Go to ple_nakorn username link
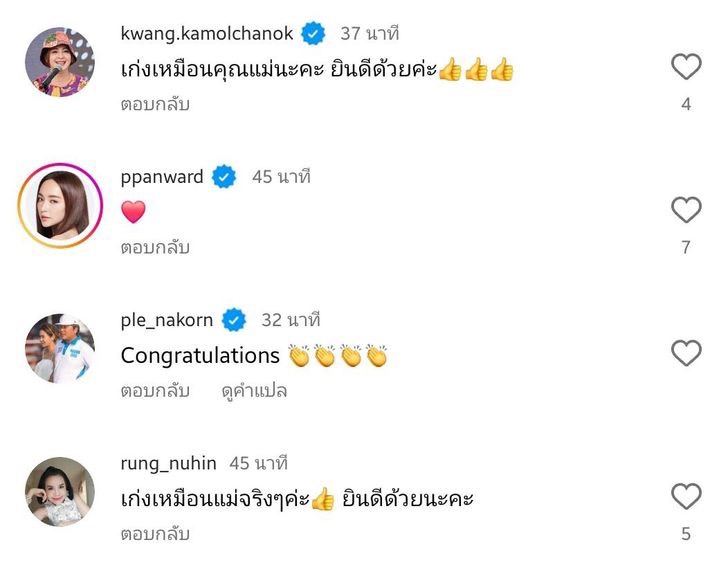This screenshot has width=728, height=561. [167, 320]
